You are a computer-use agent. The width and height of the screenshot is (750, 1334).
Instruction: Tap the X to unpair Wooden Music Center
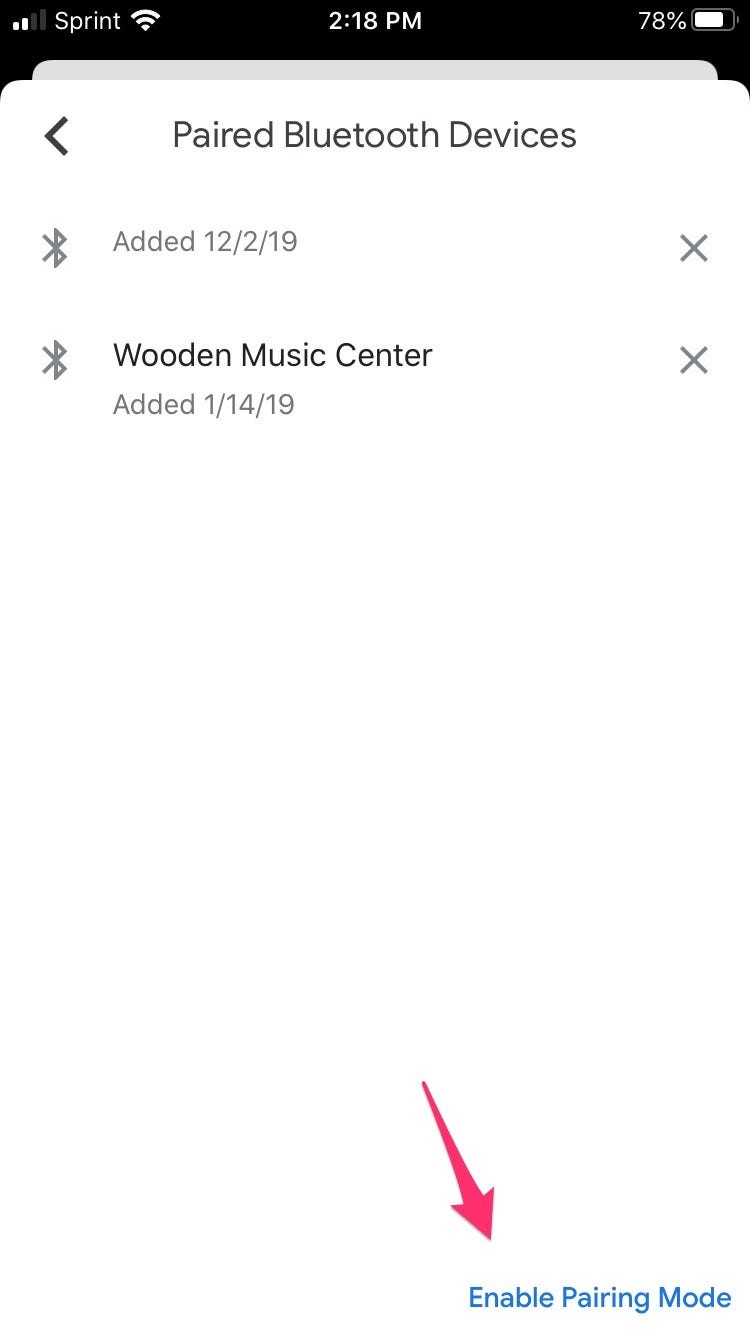[x=694, y=360]
